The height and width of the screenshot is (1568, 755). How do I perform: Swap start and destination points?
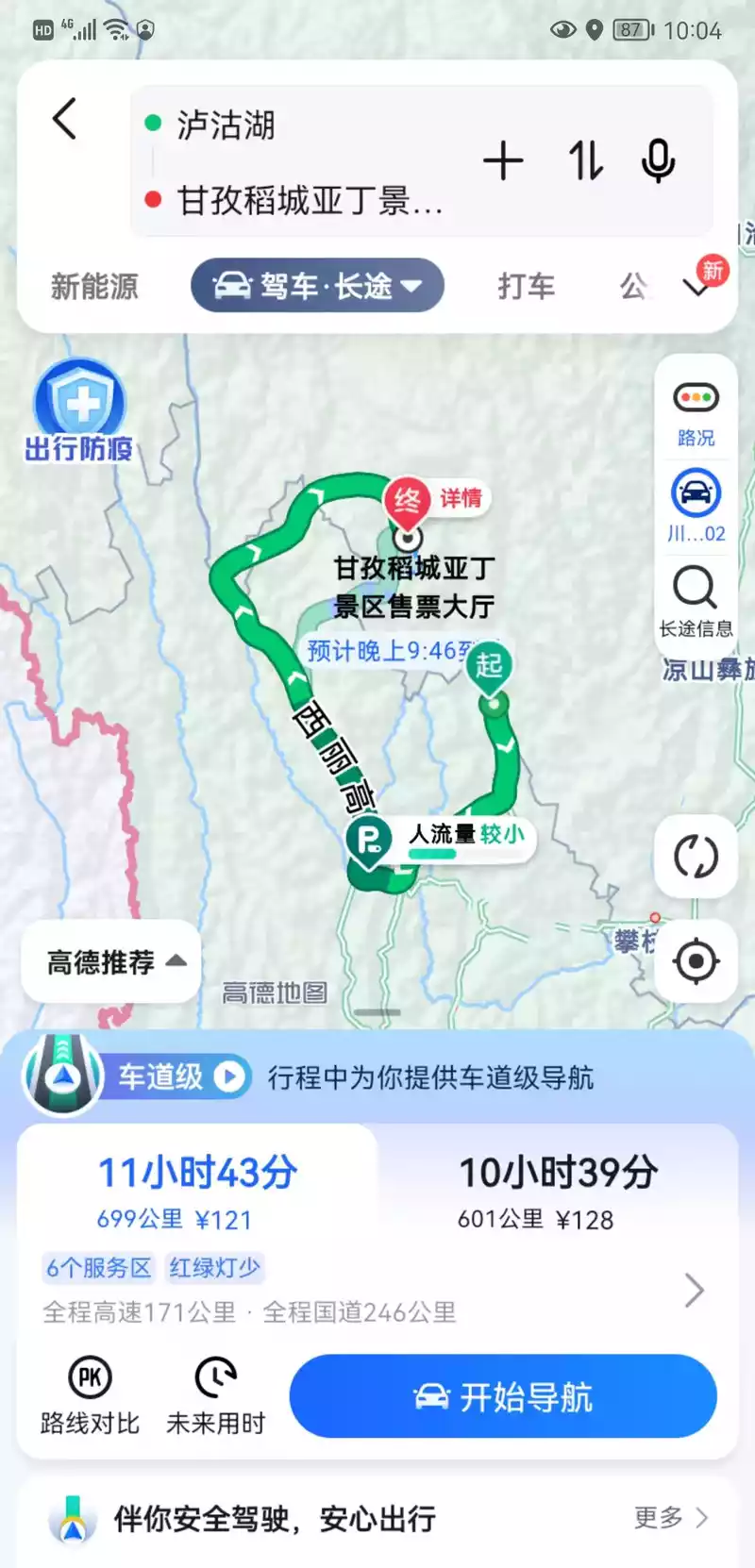pos(585,160)
